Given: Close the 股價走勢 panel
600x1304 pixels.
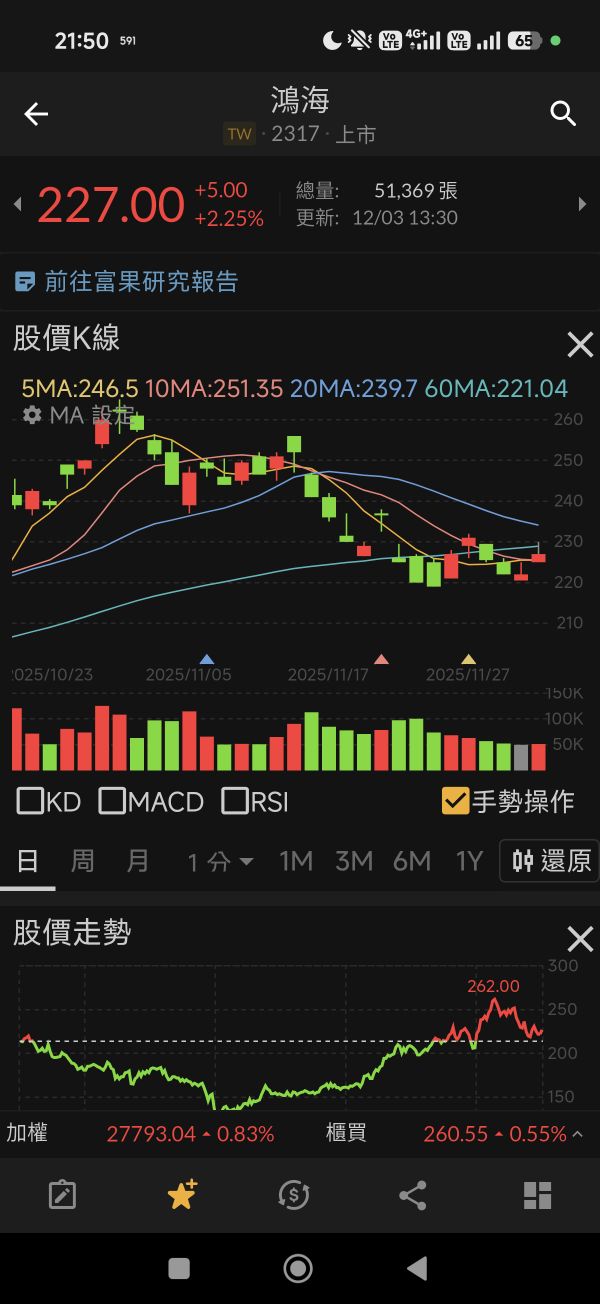Looking at the screenshot, I should 580,939.
